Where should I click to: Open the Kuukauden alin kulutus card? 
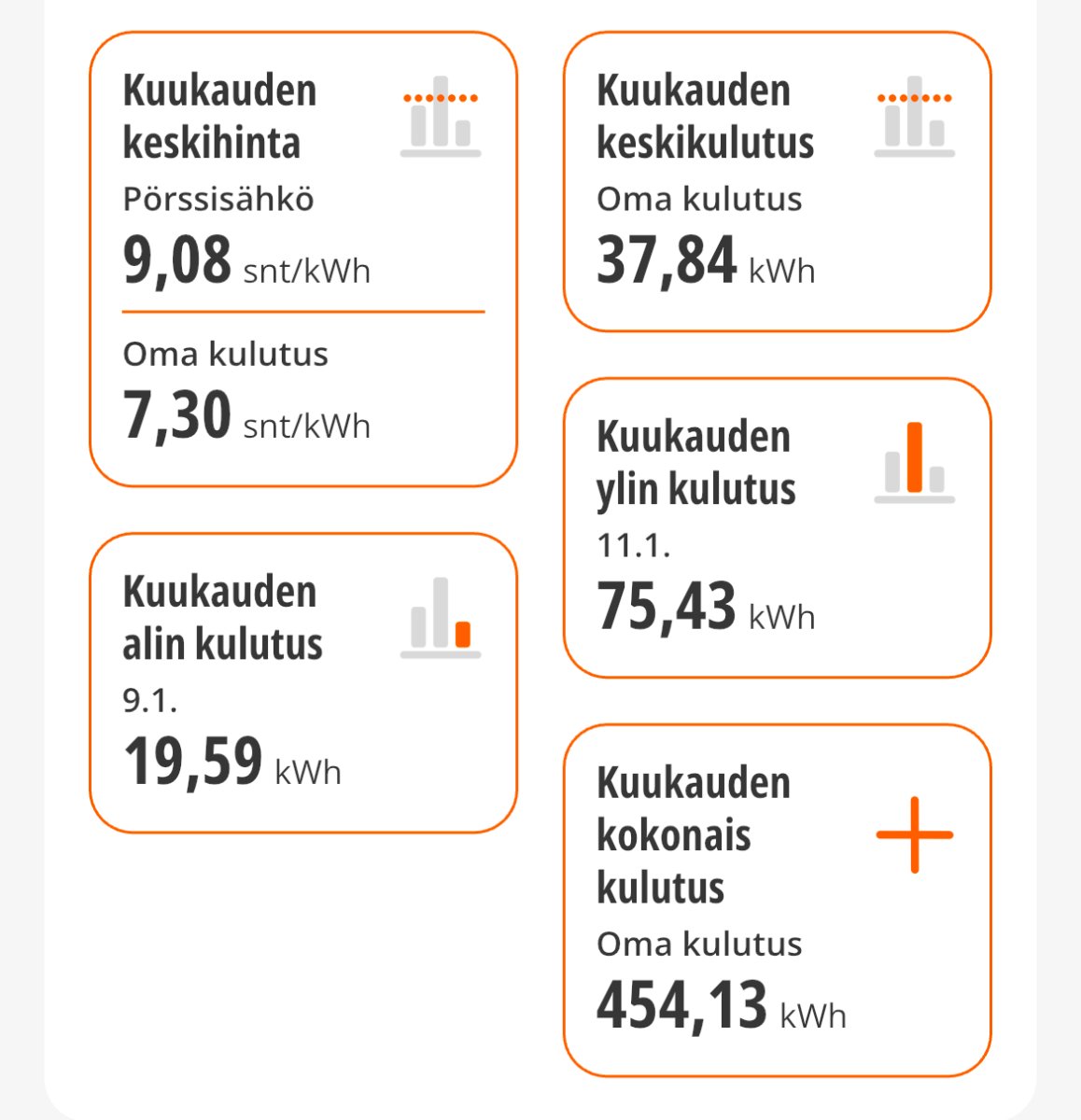302,682
